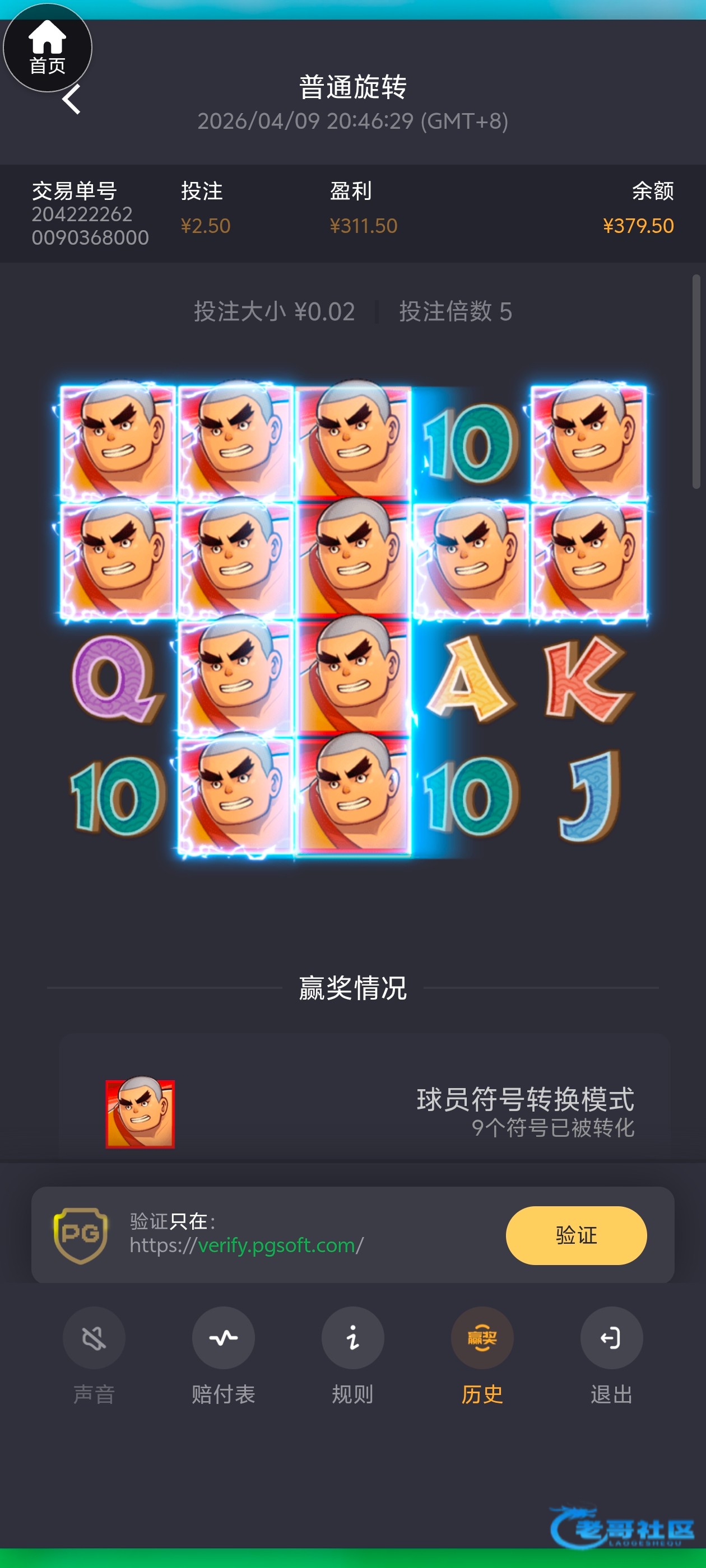
Task: Open the 历史 history tab
Action: click(x=482, y=1338)
